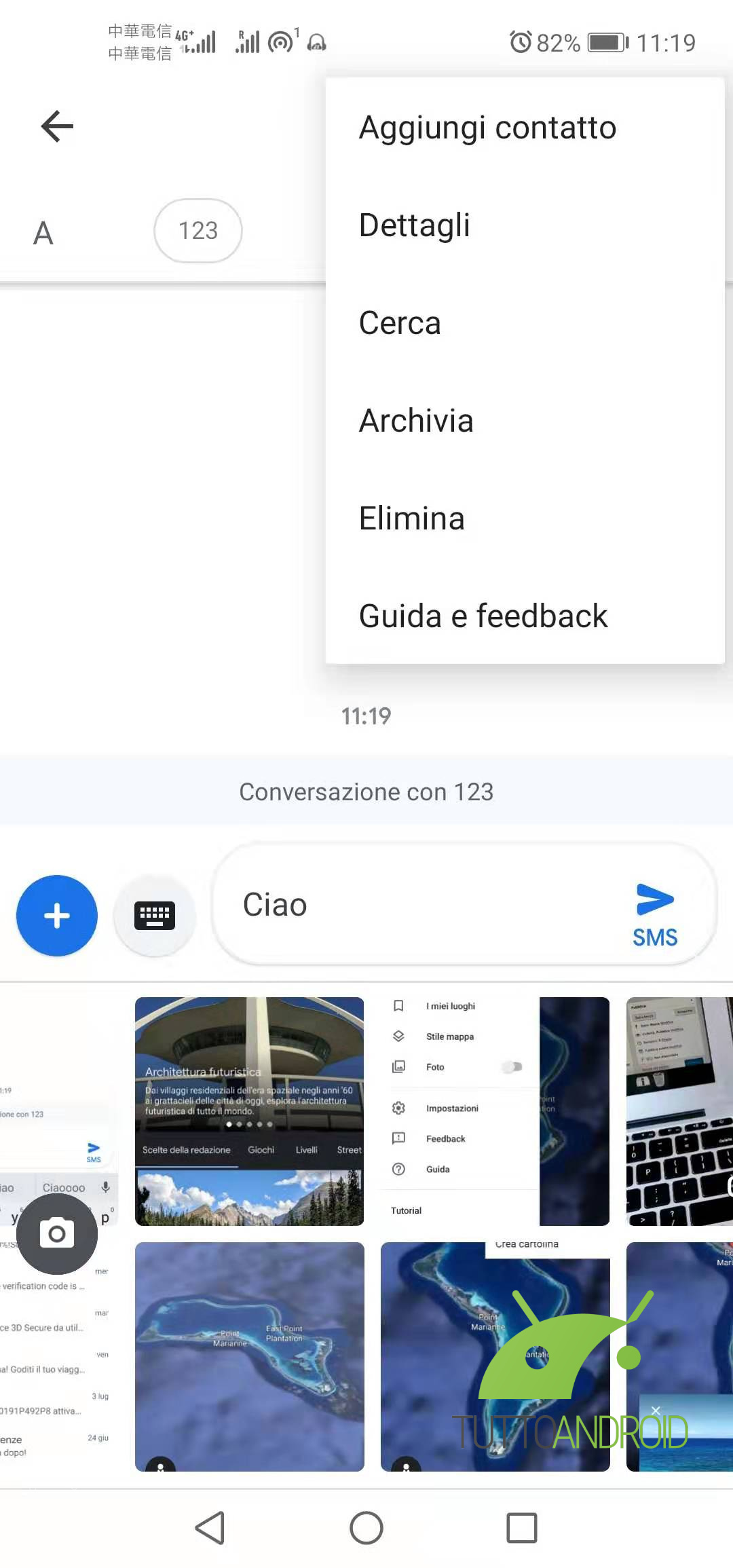Go to the home screen

tap(366, 1528)
